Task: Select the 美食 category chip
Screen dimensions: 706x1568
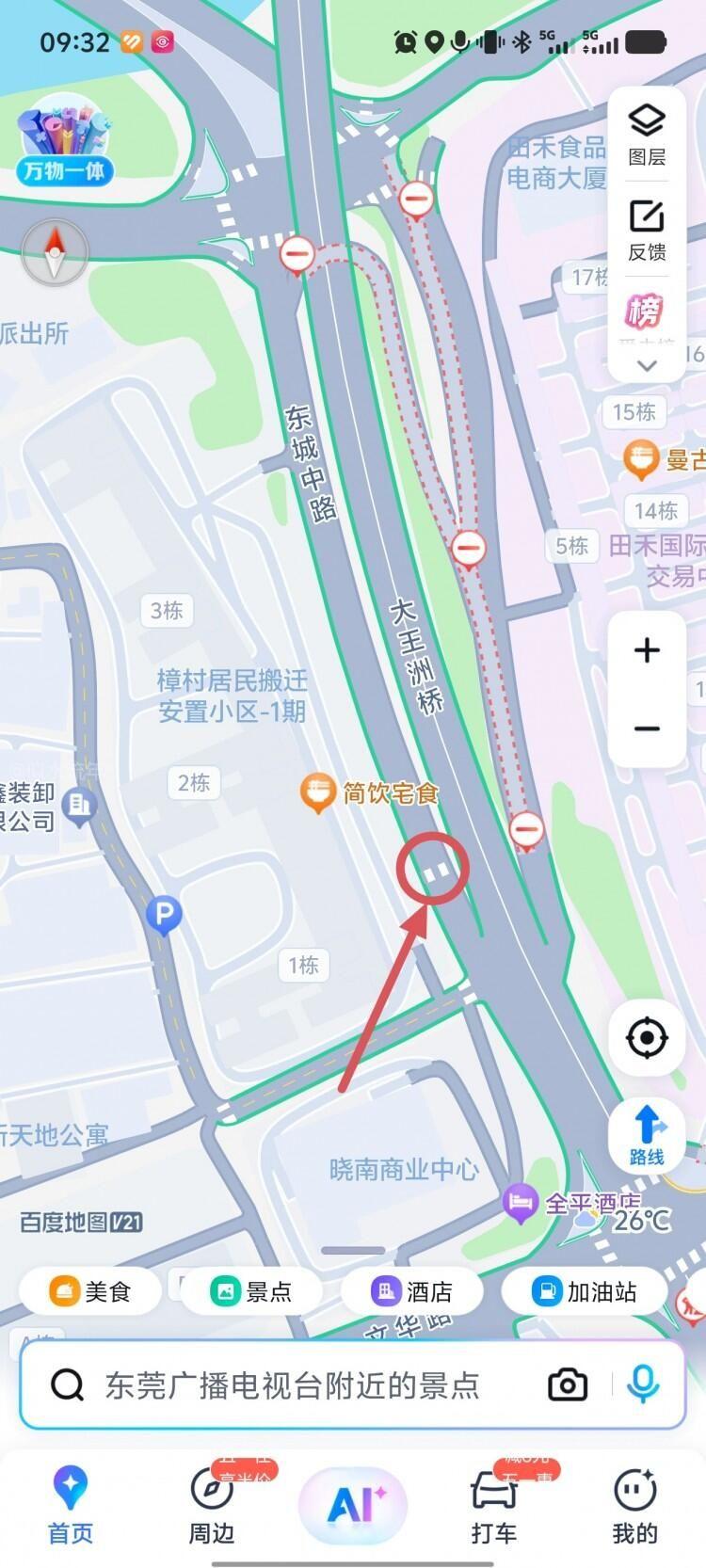Action: tap(90, 1291)
